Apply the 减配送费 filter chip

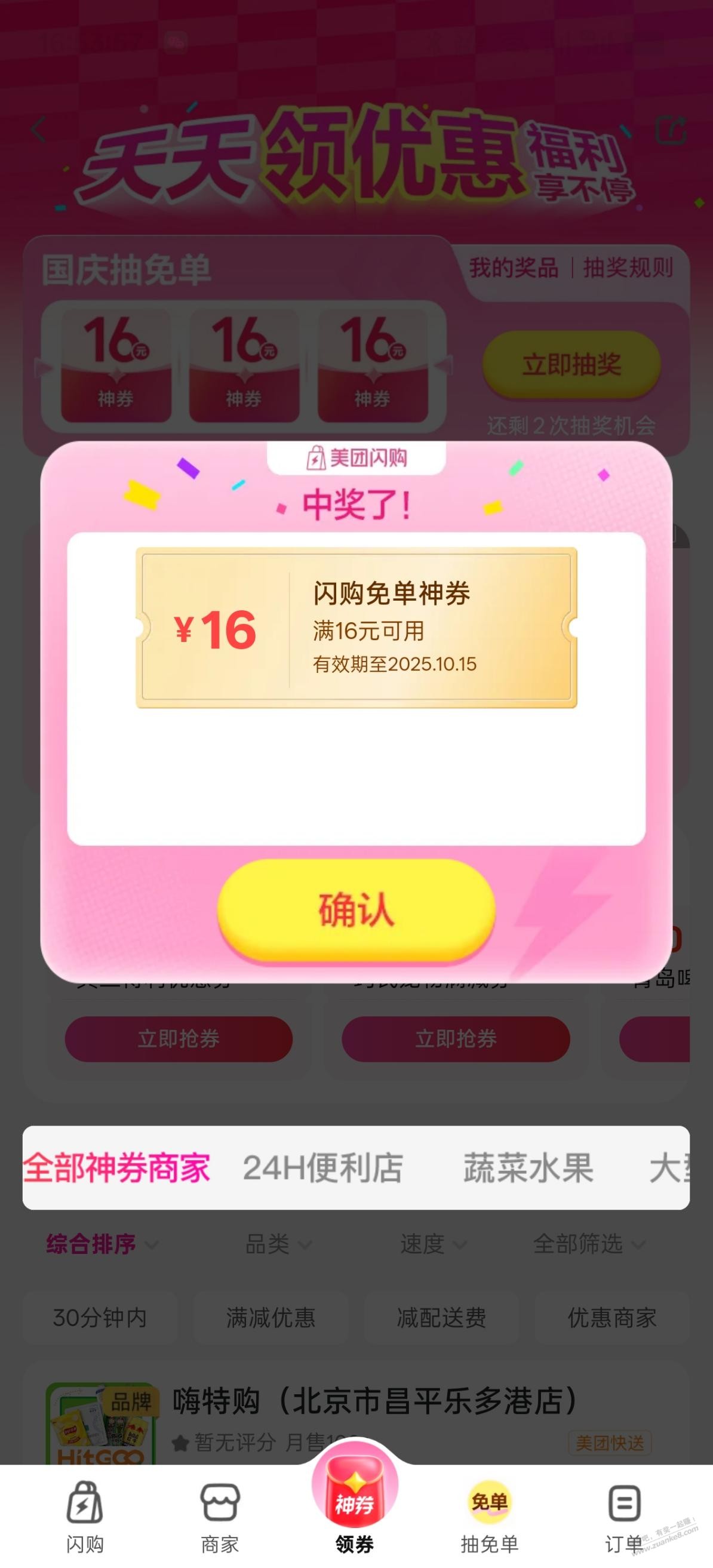pos(441,1318)
